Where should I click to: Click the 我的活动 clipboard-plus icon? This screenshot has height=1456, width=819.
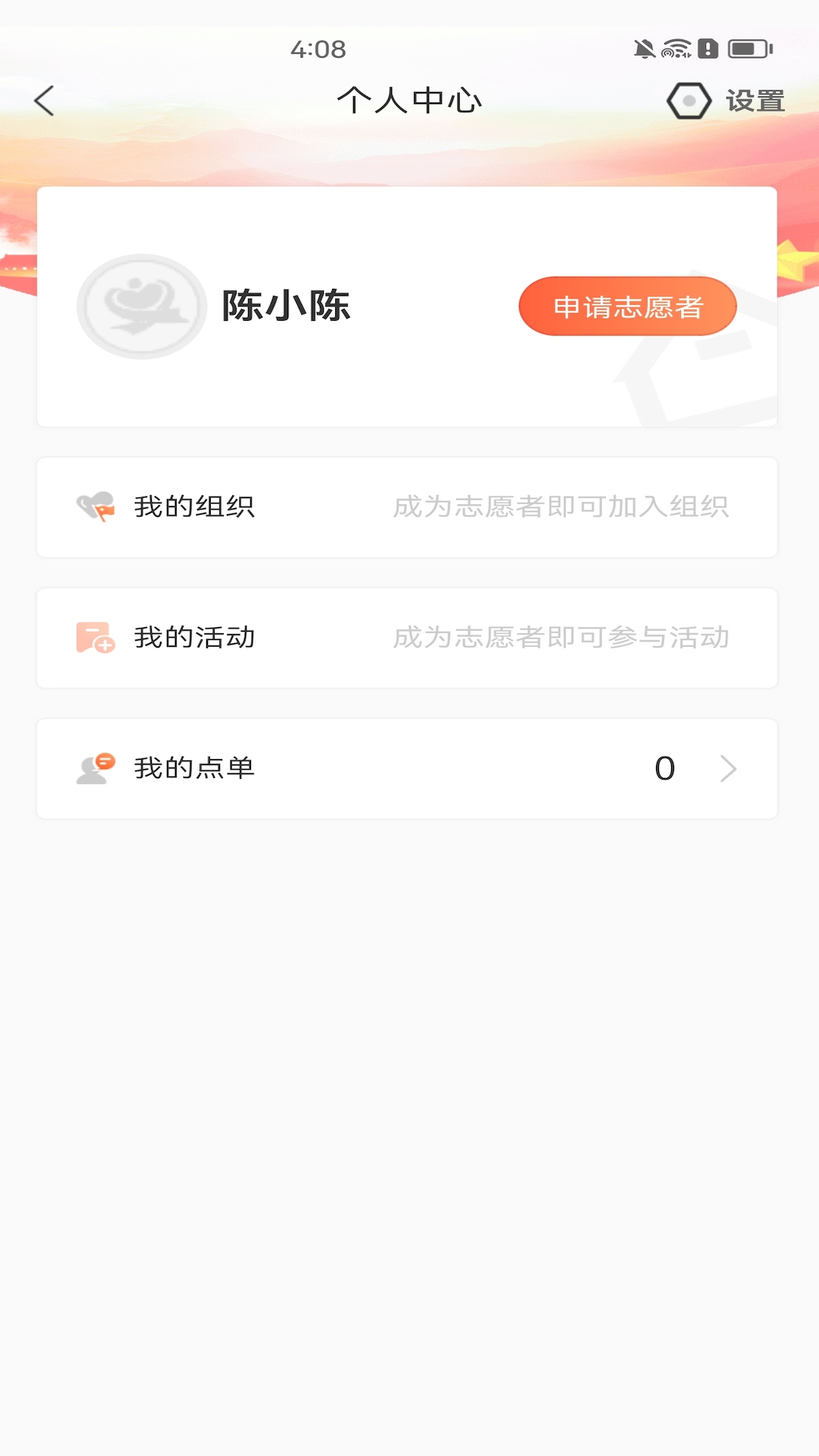pos(94,638)
